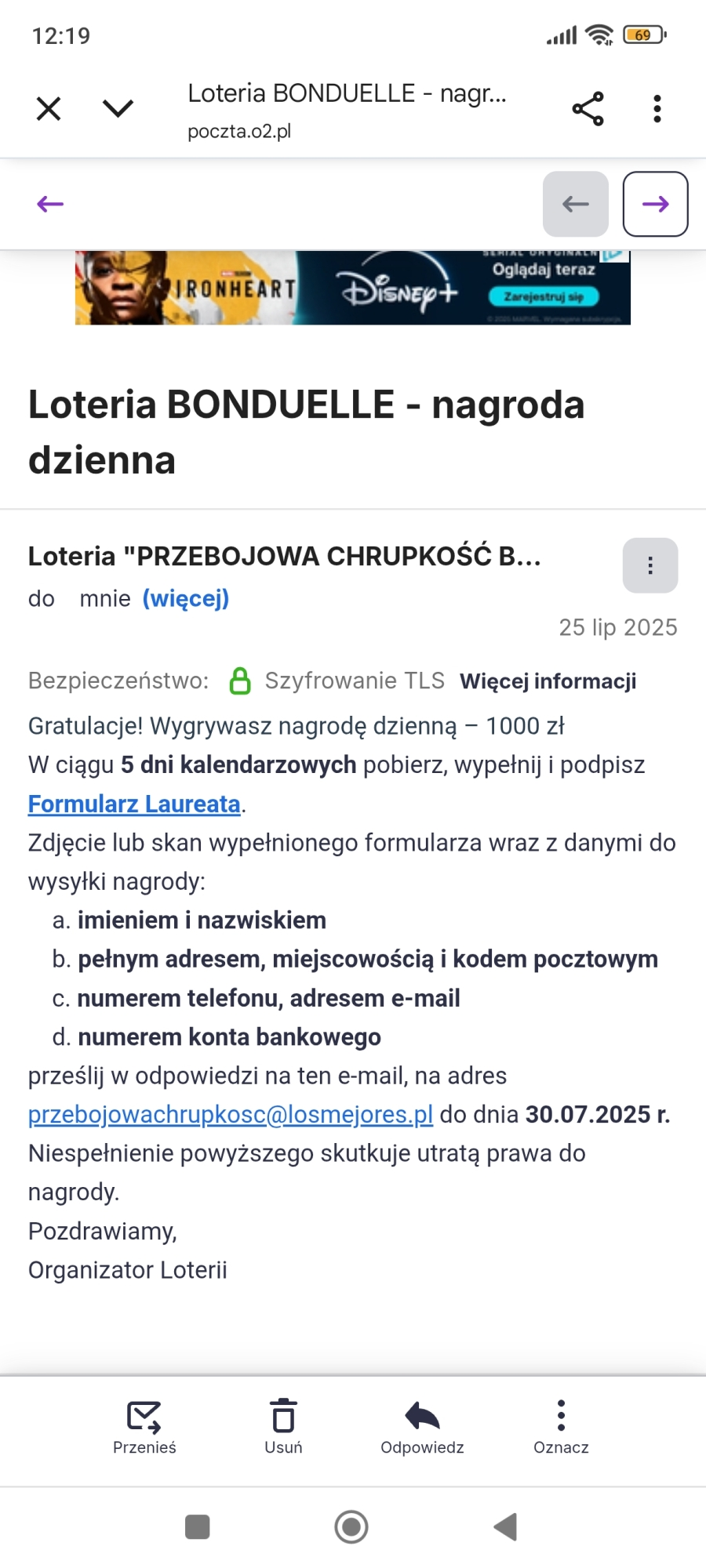Go to the next email
The image size is (706, 1568).
655,204
